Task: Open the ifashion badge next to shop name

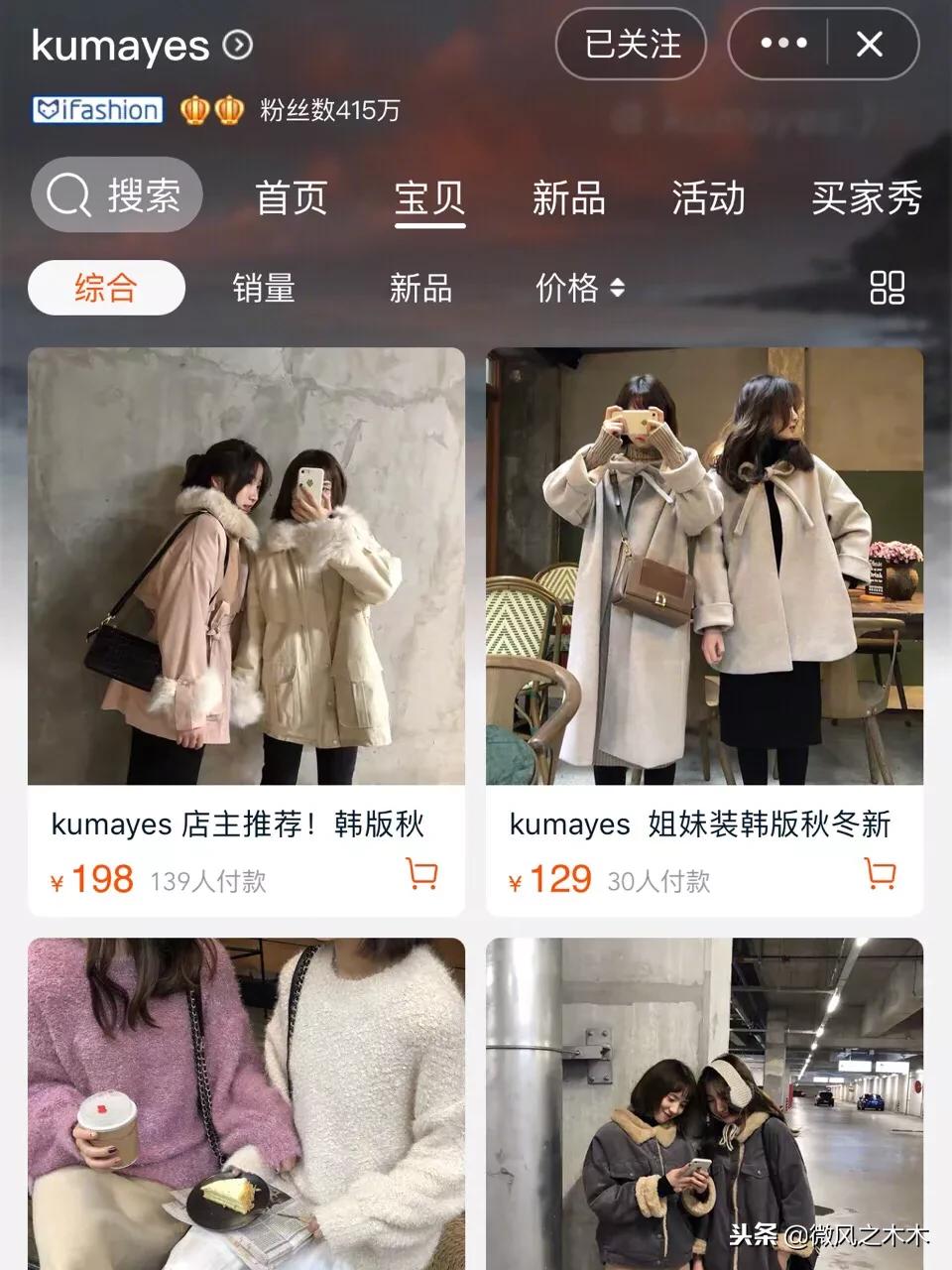Action: coord(98,110)
